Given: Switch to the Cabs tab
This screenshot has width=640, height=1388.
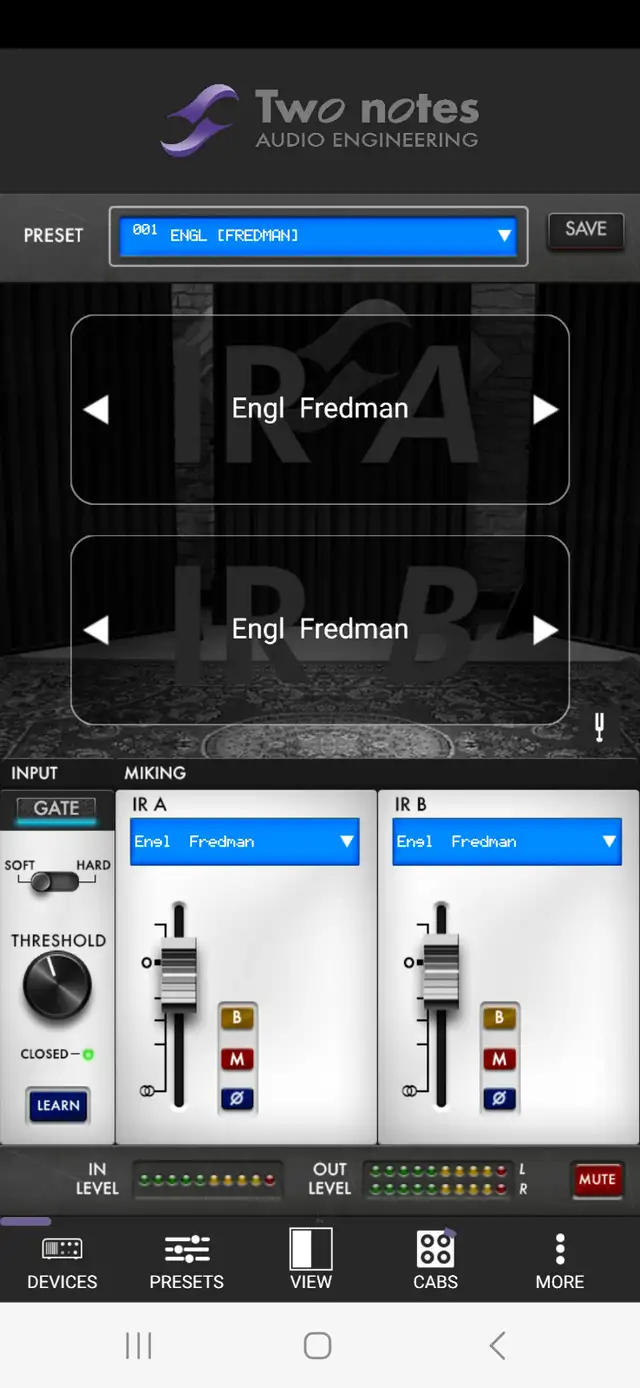Looking at the screenshot, I should [x=436, y=1262].
